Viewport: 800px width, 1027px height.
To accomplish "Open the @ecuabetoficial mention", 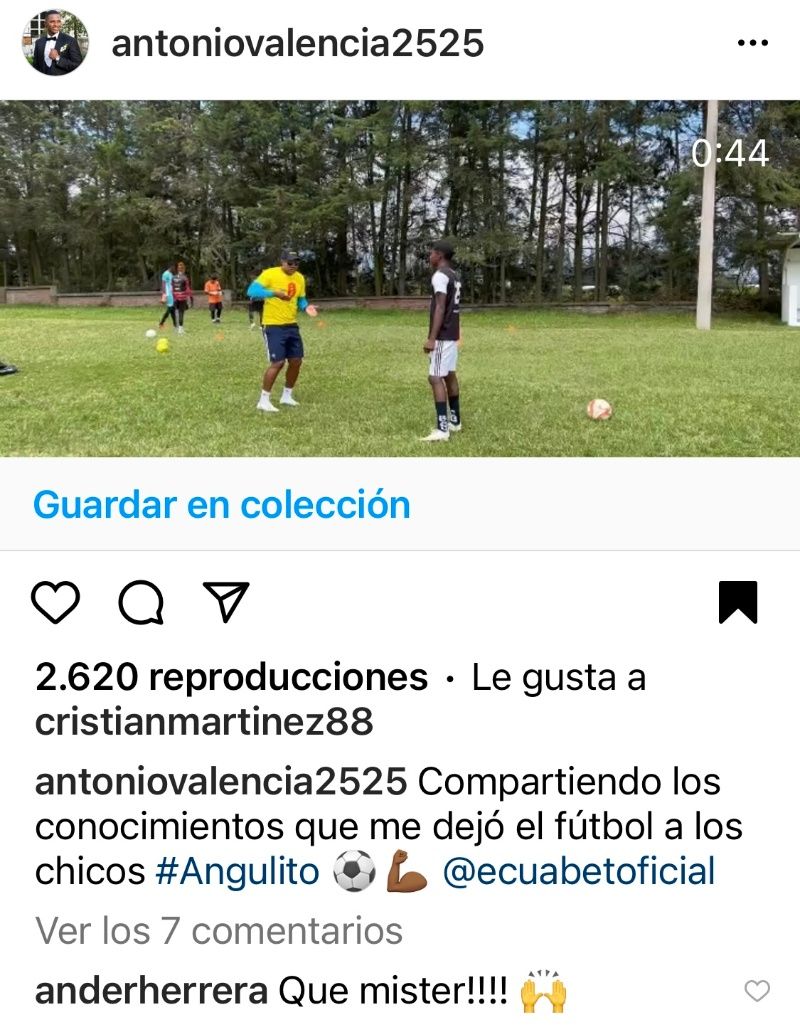I will point(579,871).
